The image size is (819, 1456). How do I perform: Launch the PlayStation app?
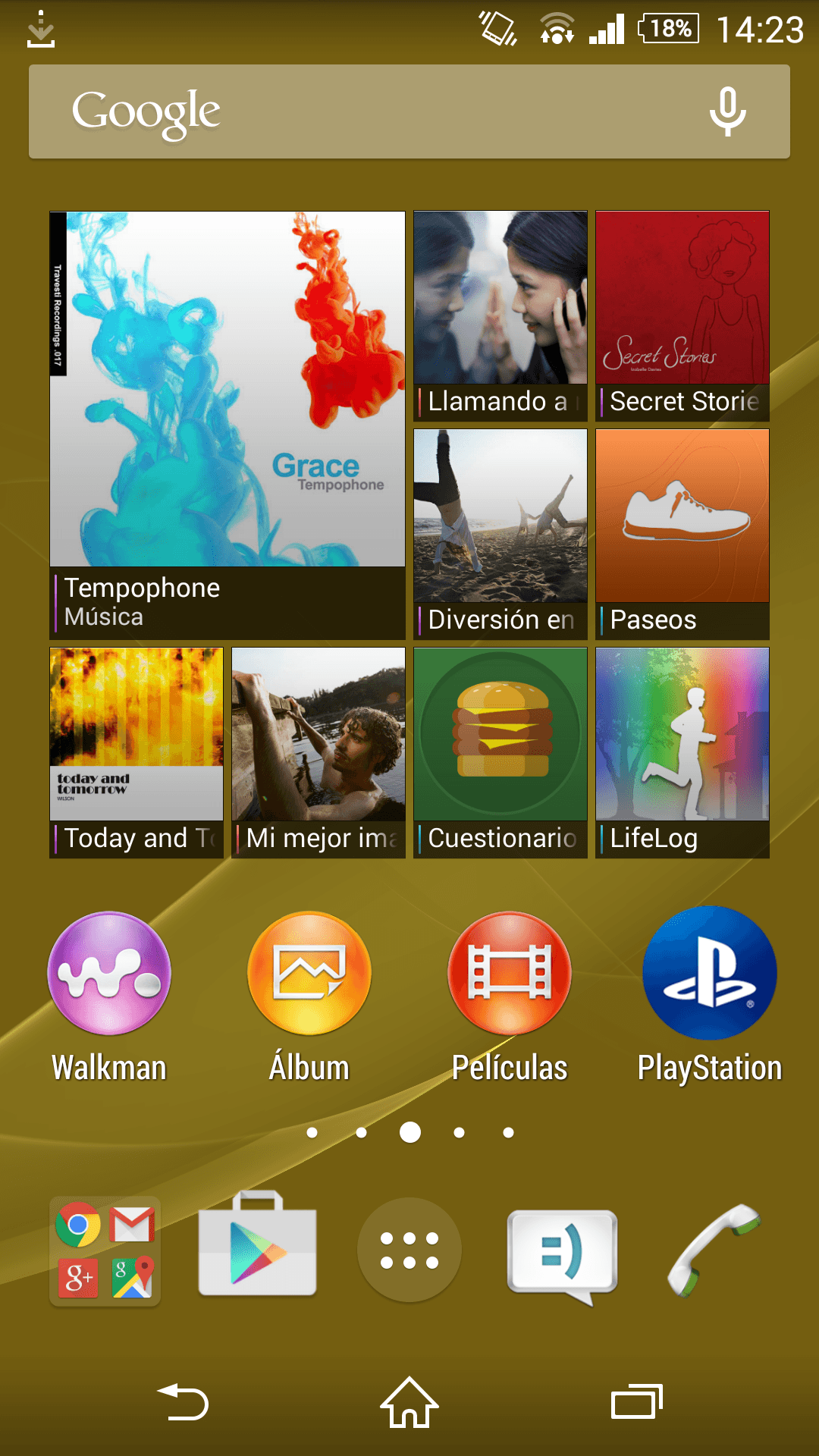tap(710, 974)
